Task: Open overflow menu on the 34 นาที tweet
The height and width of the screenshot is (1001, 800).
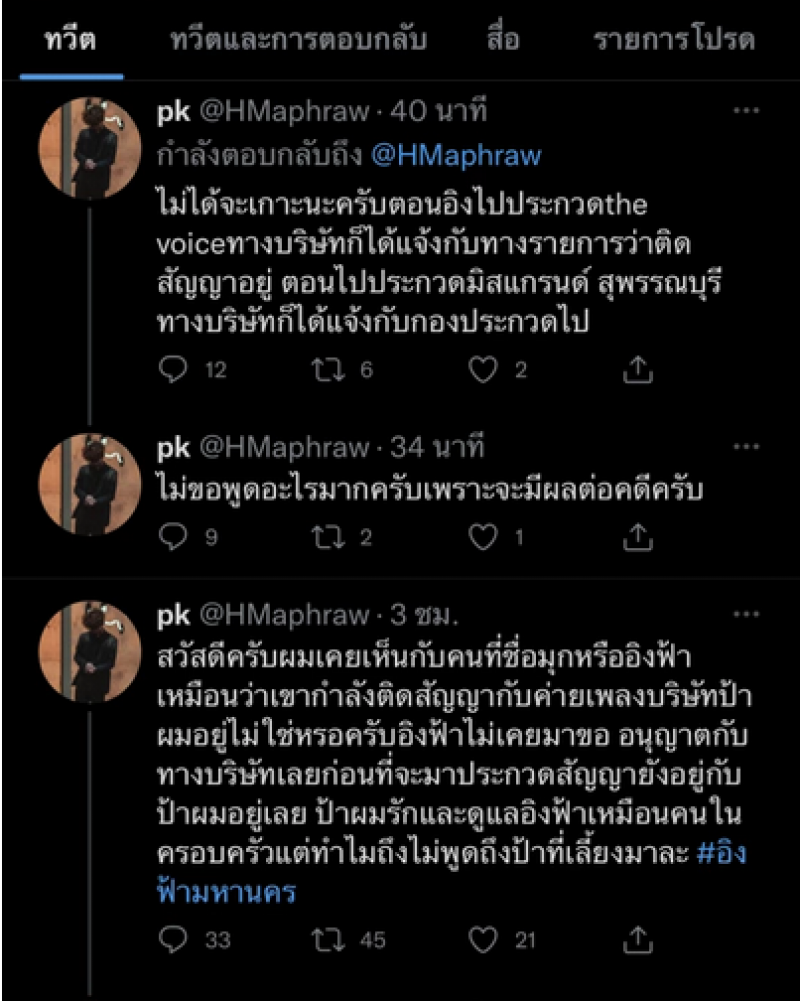Action: [x=747, y=446]
